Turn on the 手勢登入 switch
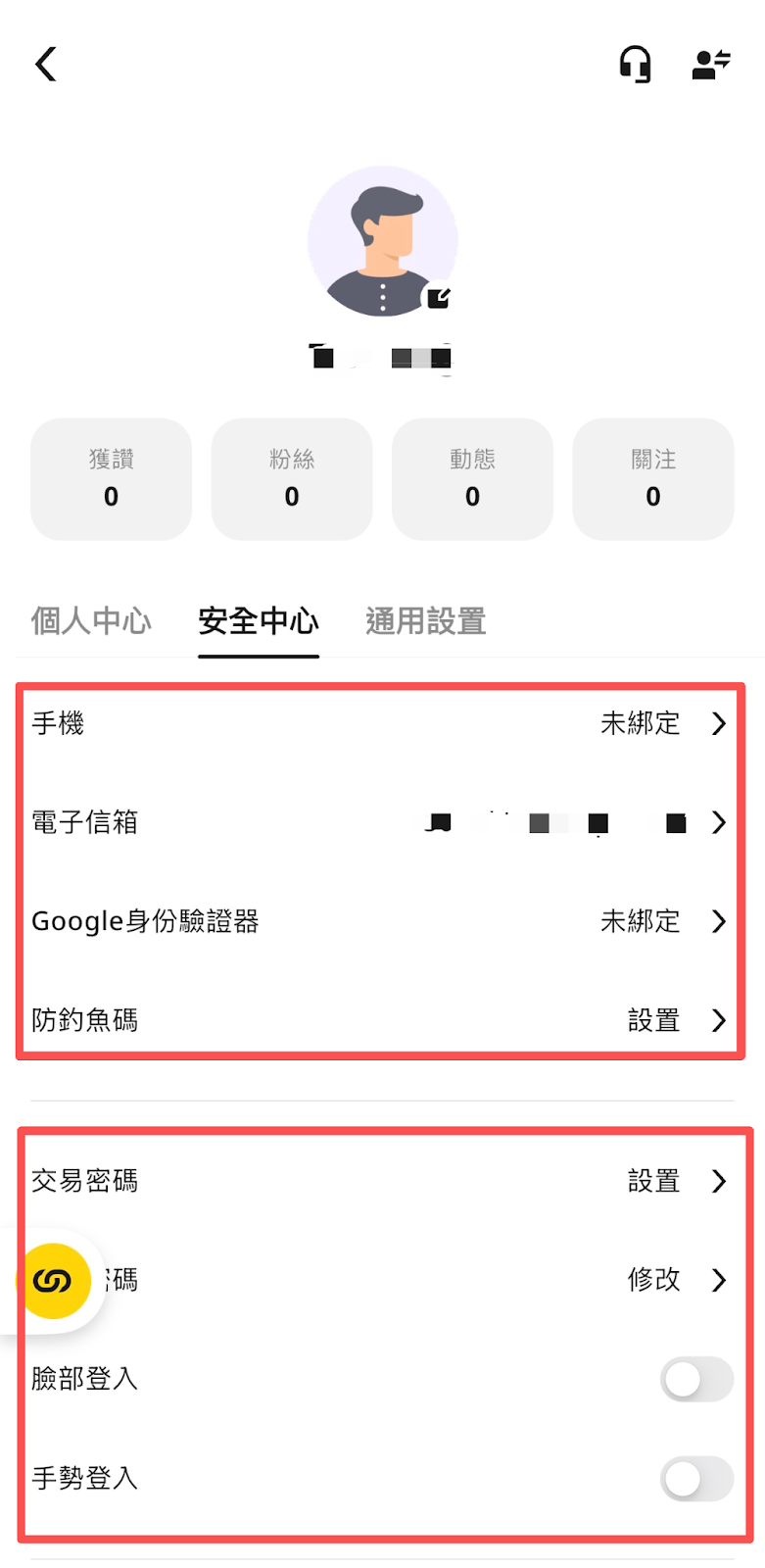Viewport: 765px width, 1568px height. [696, 1479]
